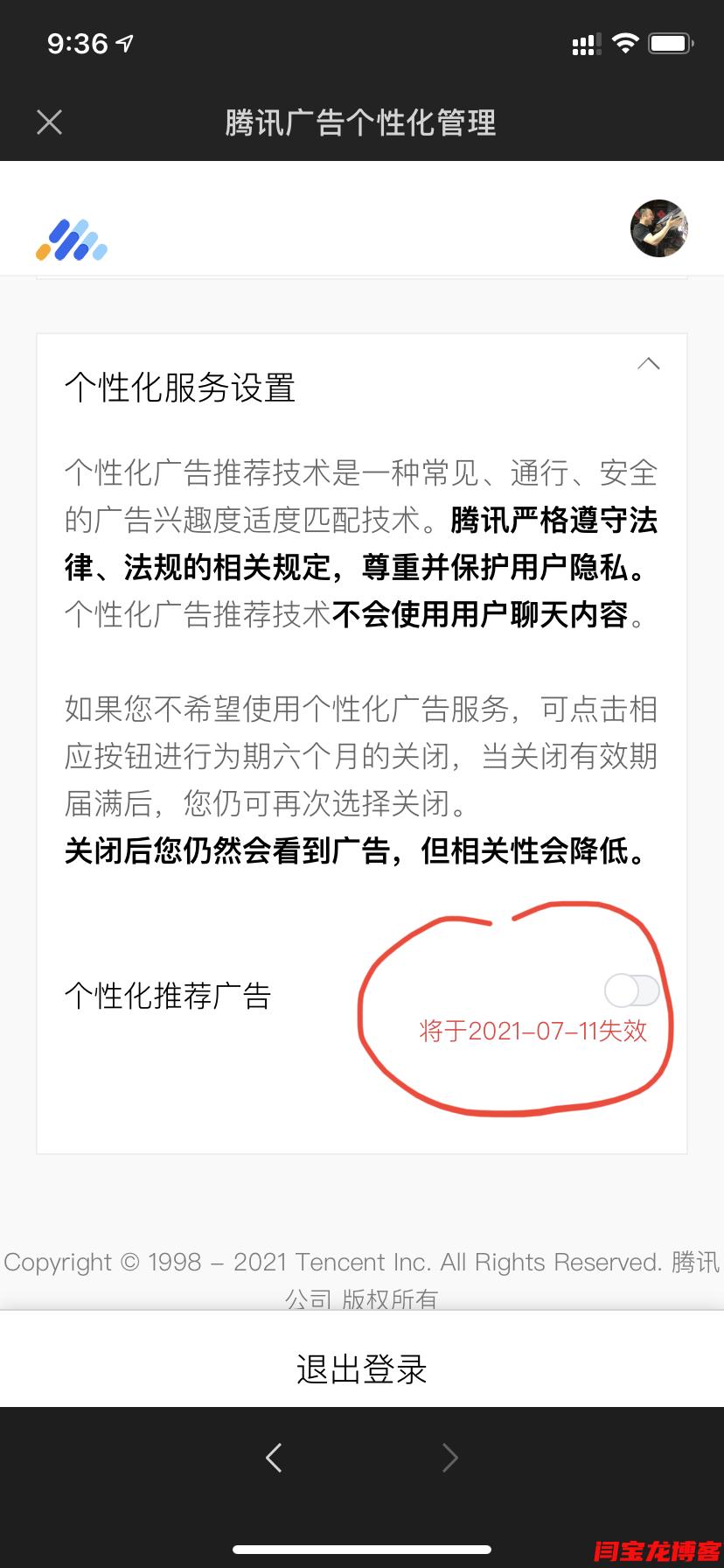
Task: Go back with the browser back arrow
Action: 274,1457
